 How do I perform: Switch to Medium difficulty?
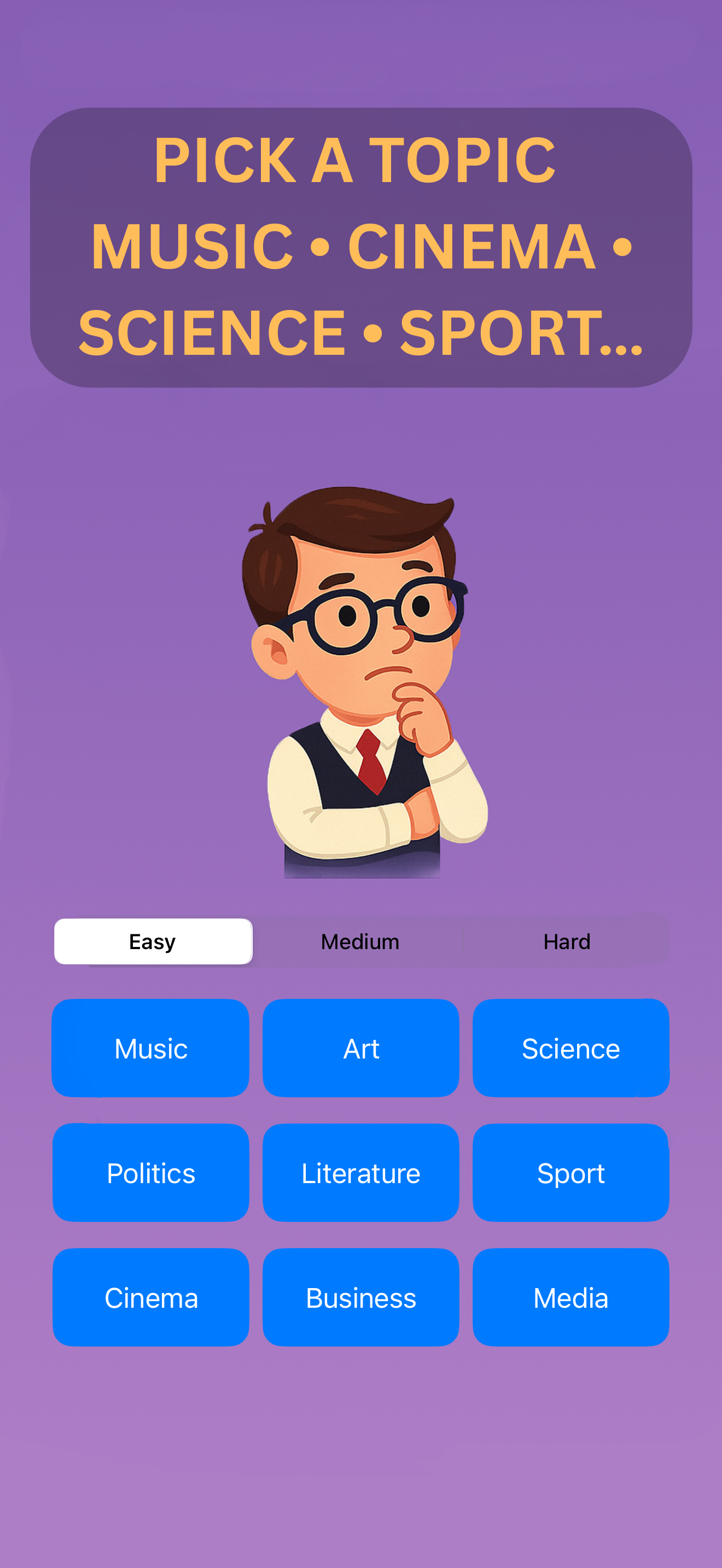(x=360, y=941)
